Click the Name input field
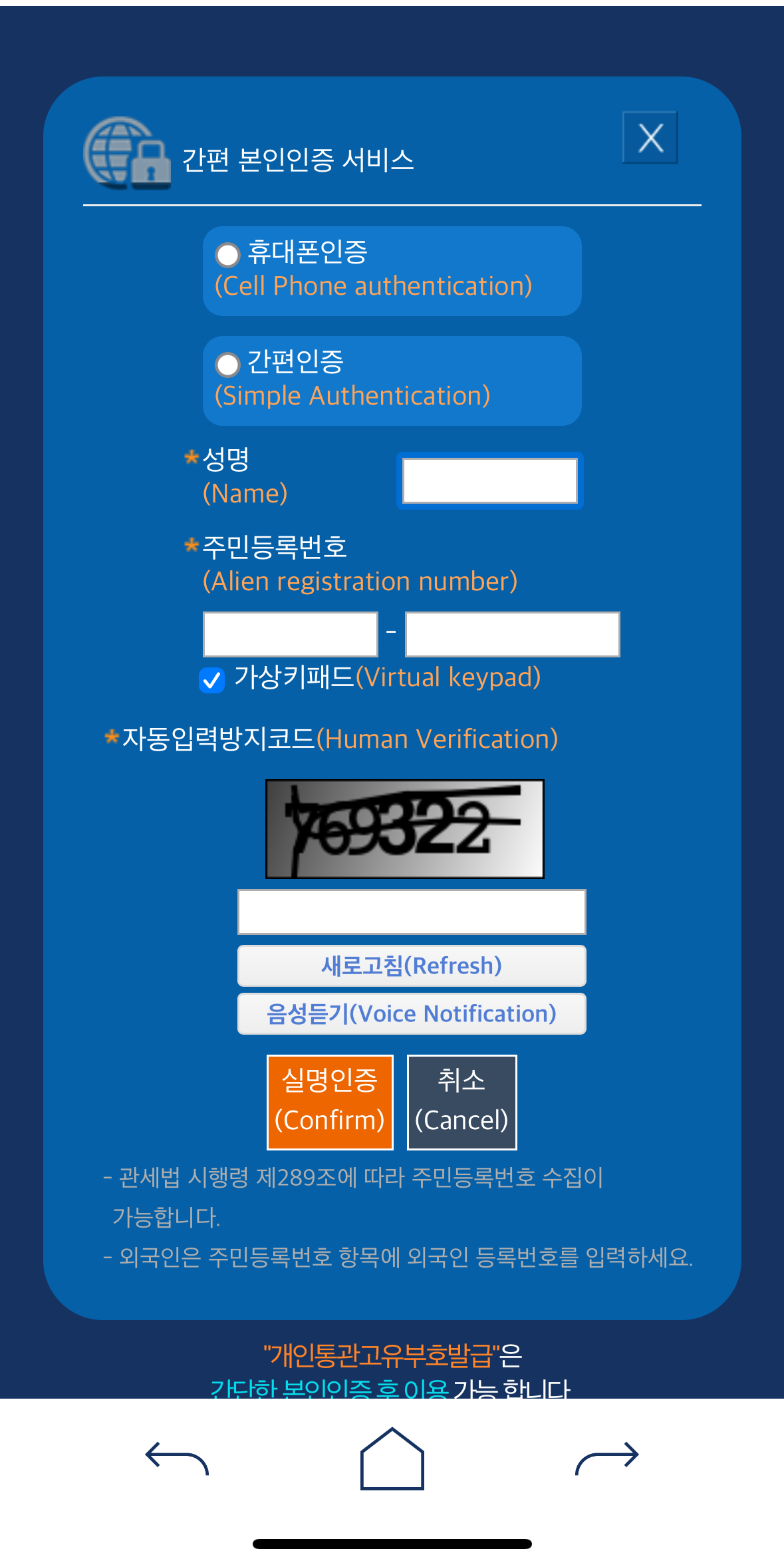 (489, 480)
